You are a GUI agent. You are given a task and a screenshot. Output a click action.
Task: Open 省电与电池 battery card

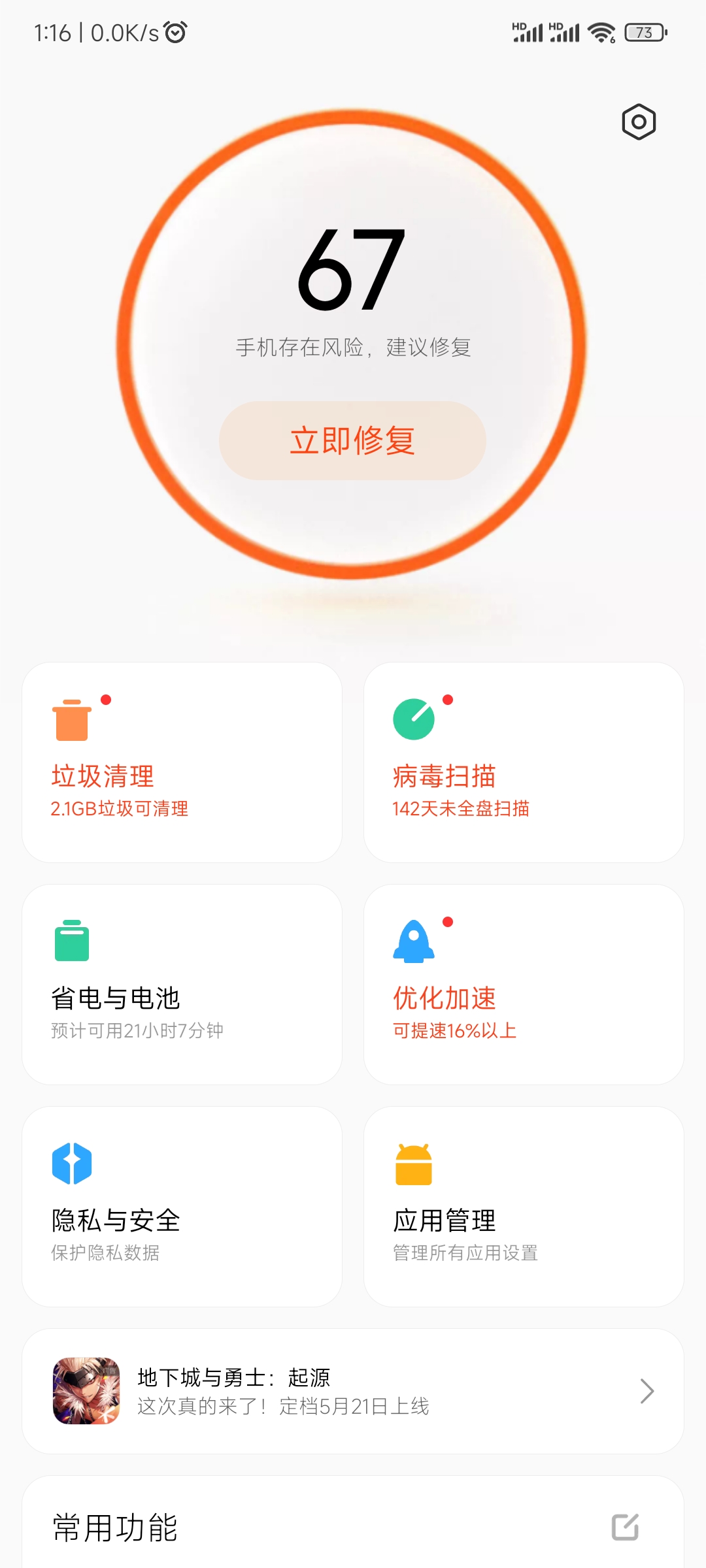pyautogui.click(x=182, y=985)
